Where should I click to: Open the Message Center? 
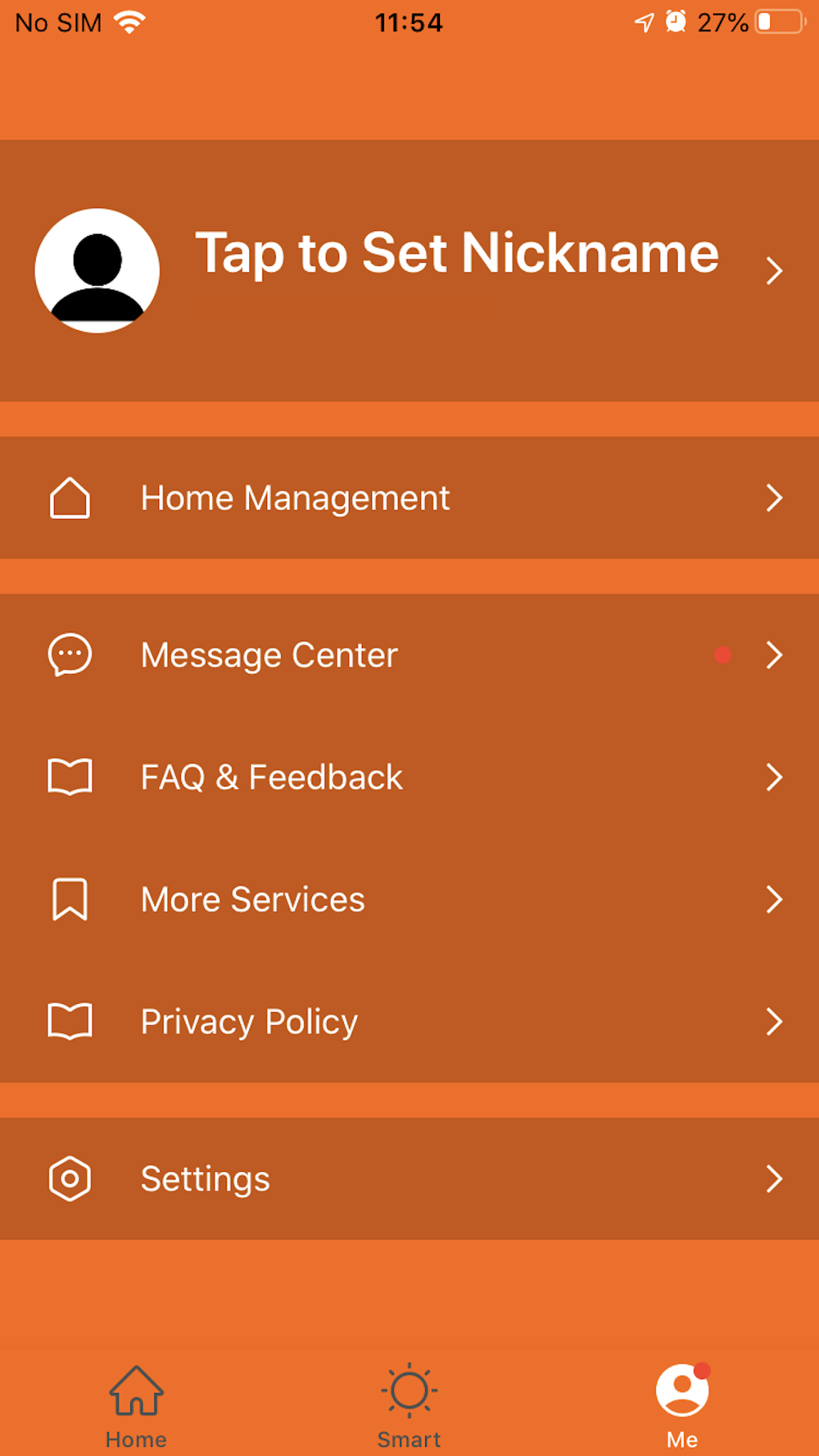[x=409, y=655]
